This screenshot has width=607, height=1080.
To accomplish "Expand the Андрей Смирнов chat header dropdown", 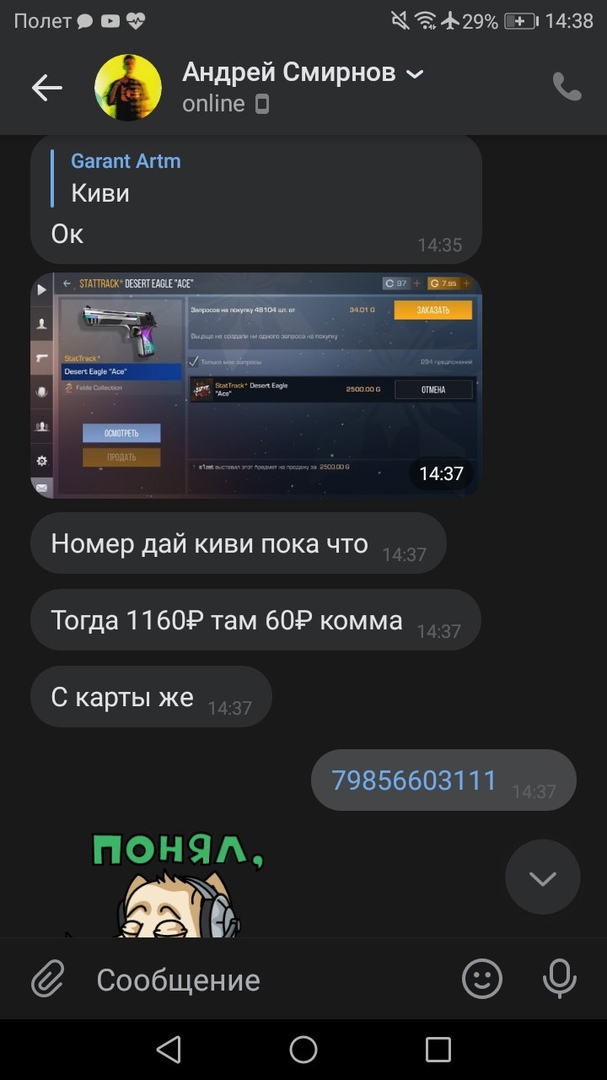I will (415, 74).
